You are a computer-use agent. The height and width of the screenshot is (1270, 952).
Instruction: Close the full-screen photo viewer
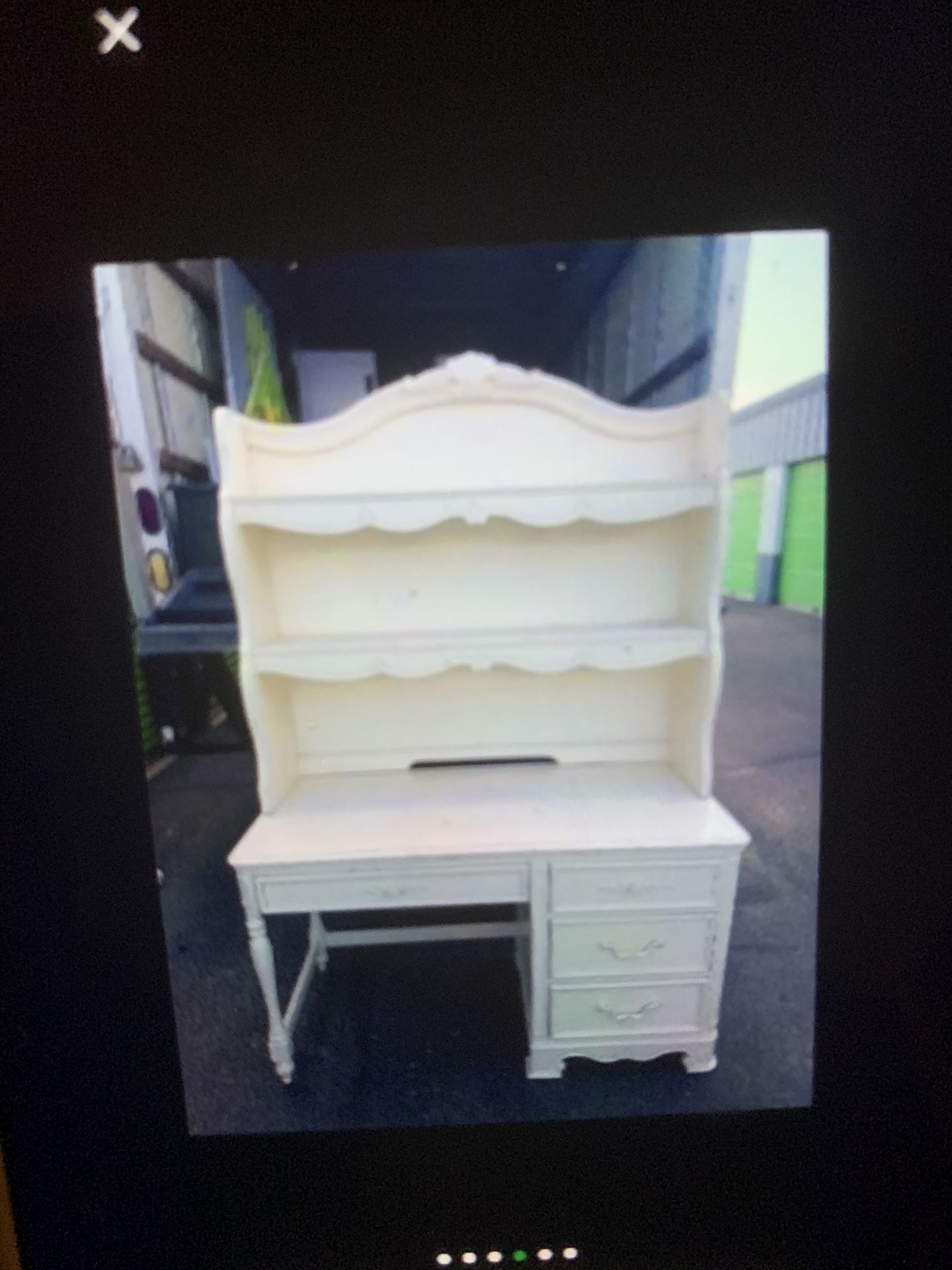point(118,32)
